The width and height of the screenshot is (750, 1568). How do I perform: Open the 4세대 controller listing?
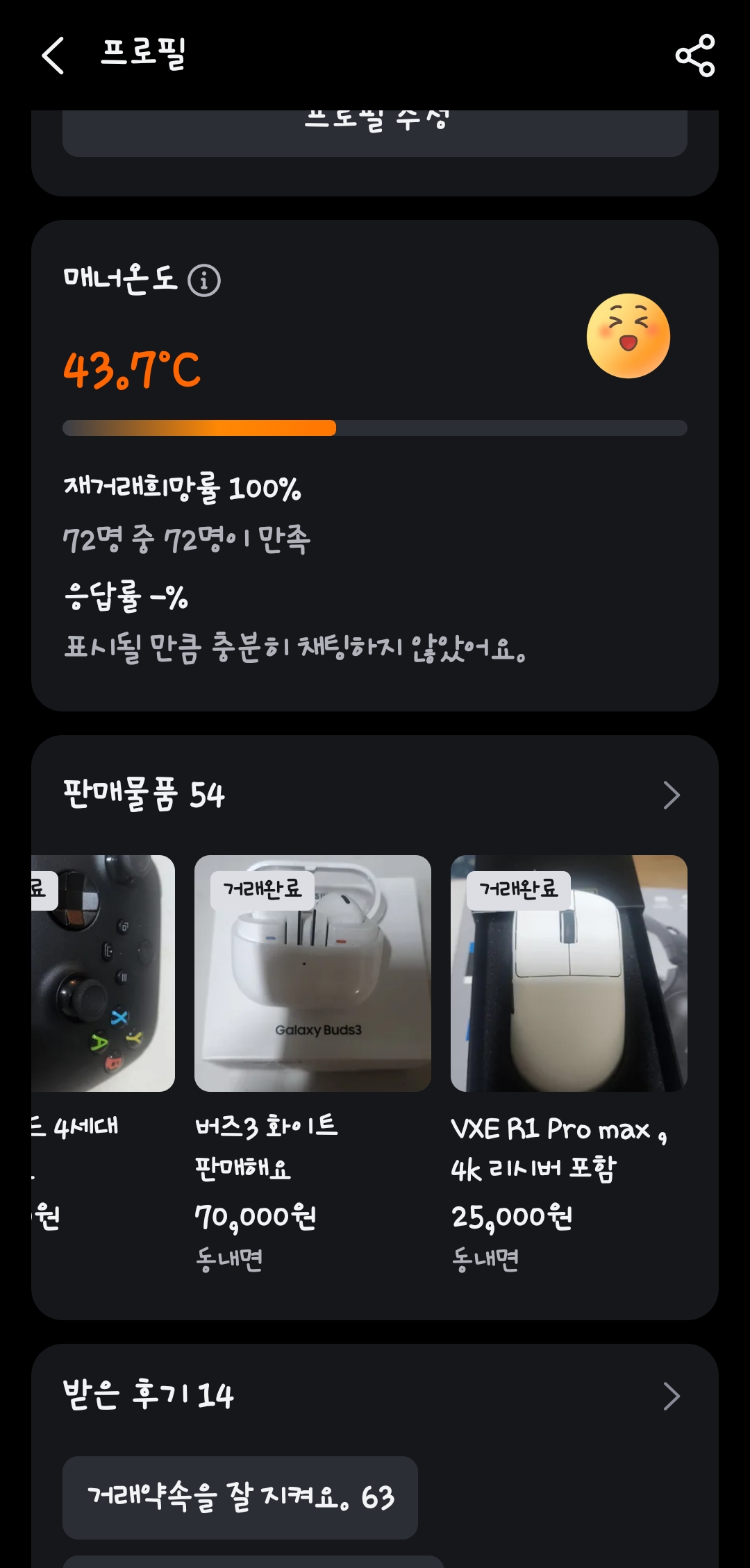coord(103,973)
